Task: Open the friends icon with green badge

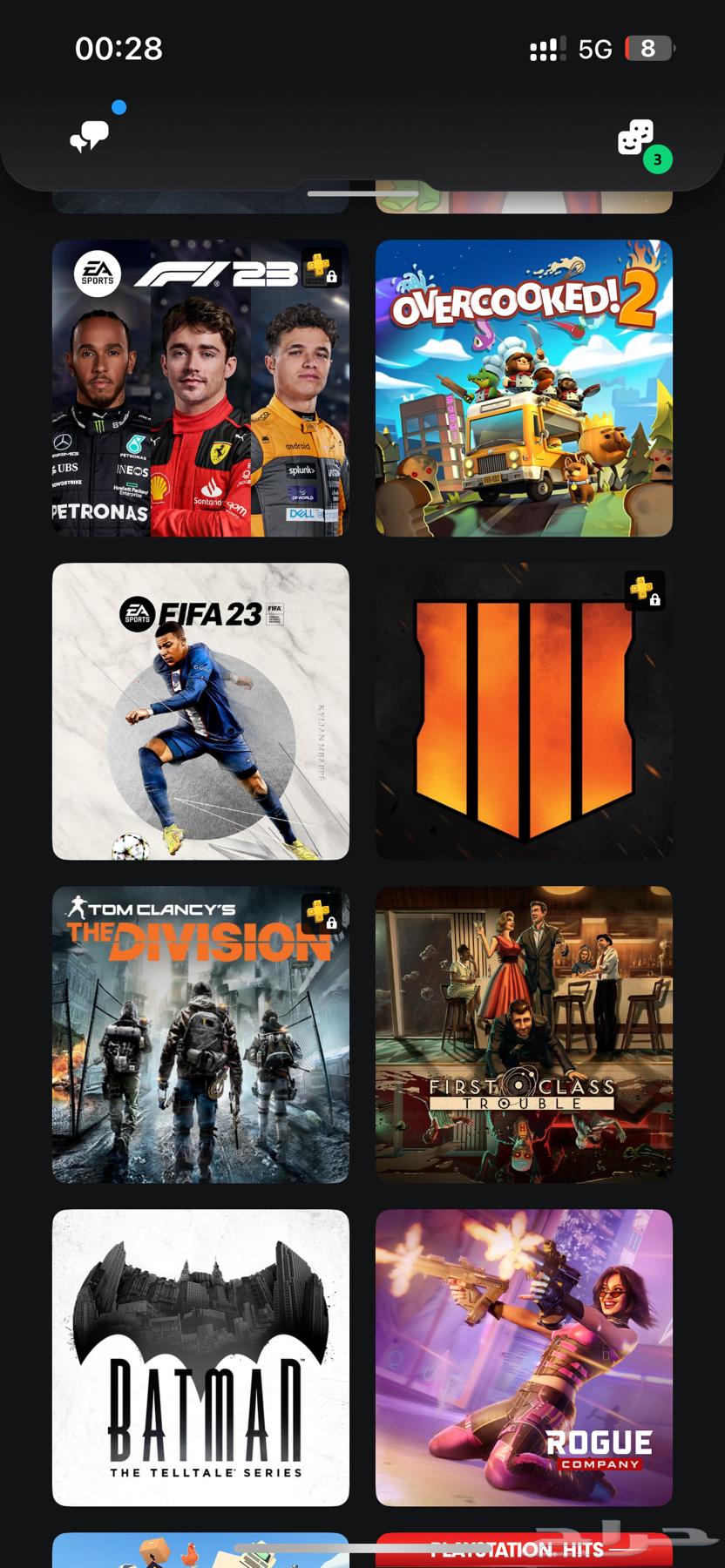Action: coord(637,139)
